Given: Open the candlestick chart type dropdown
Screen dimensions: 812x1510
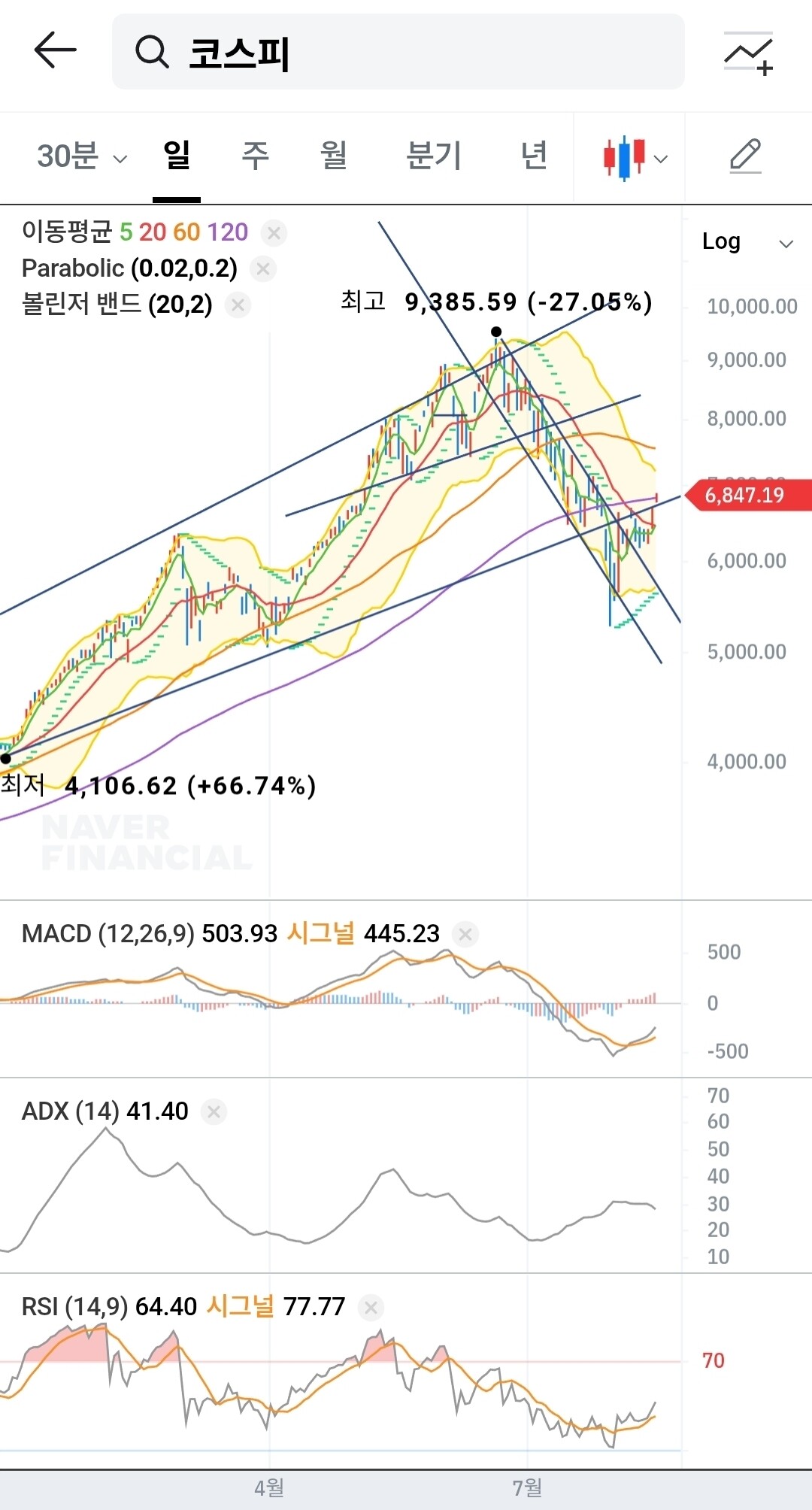Looking at the screenshot, I should 635,158.
